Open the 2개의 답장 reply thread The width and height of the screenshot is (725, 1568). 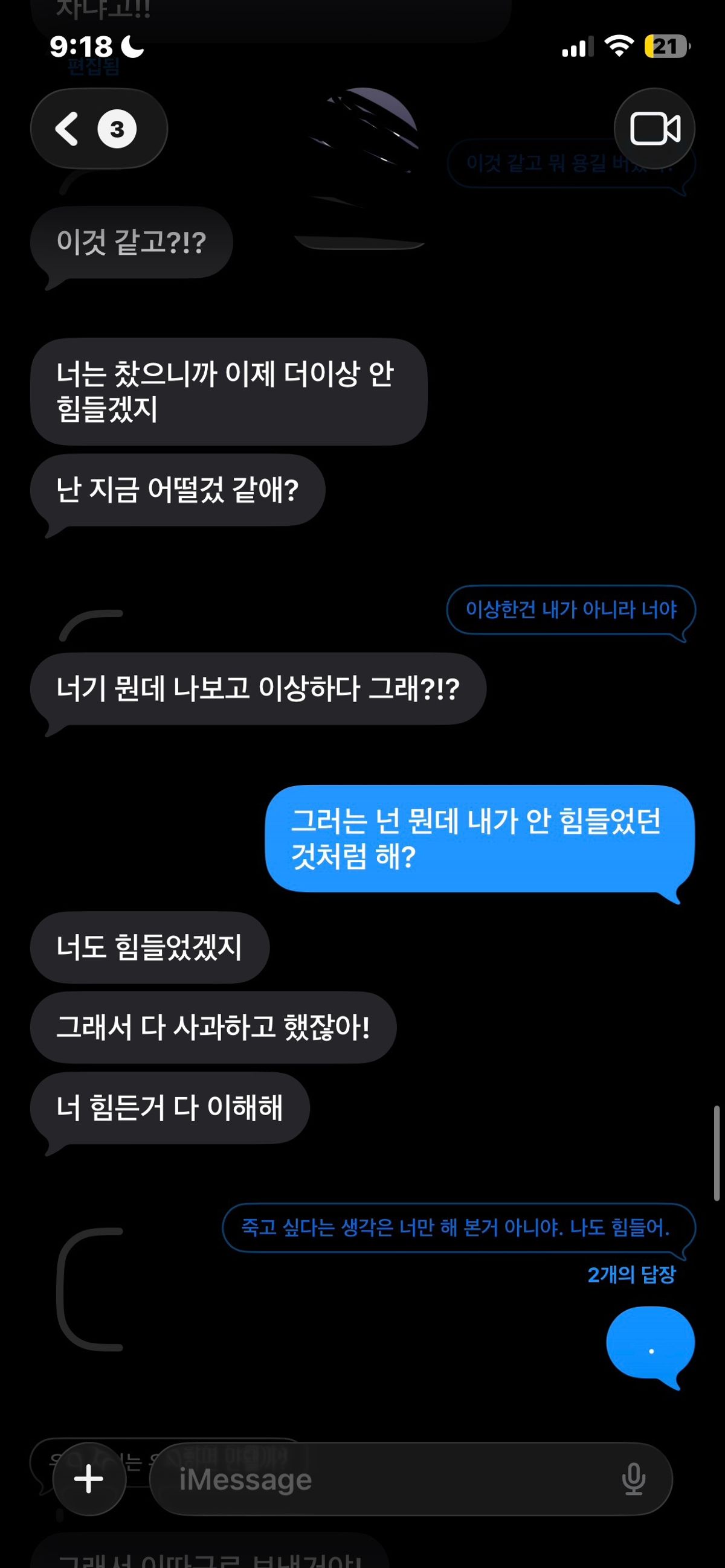pyautogui.click(x=631, y=1275)
